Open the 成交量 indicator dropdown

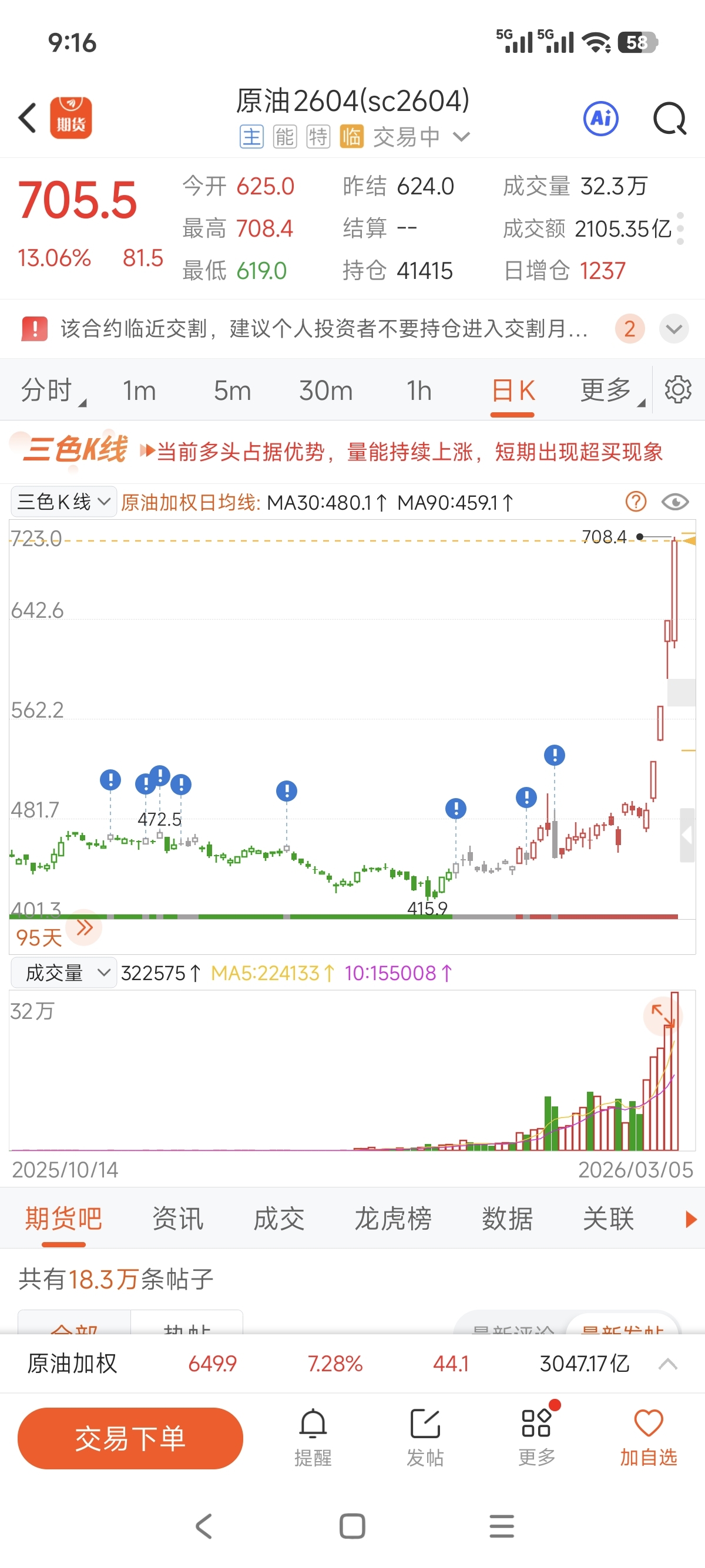tap(63, 973)
